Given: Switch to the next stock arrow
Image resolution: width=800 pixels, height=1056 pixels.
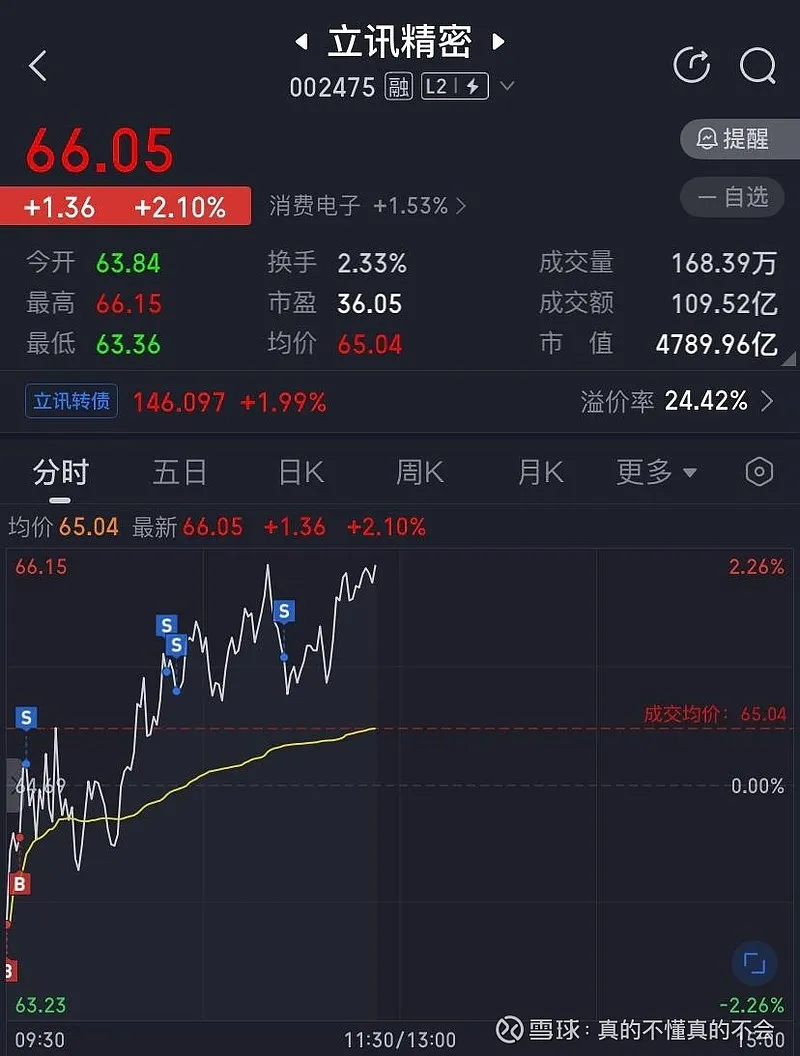Looking at the screenshot, I should 497,42.
